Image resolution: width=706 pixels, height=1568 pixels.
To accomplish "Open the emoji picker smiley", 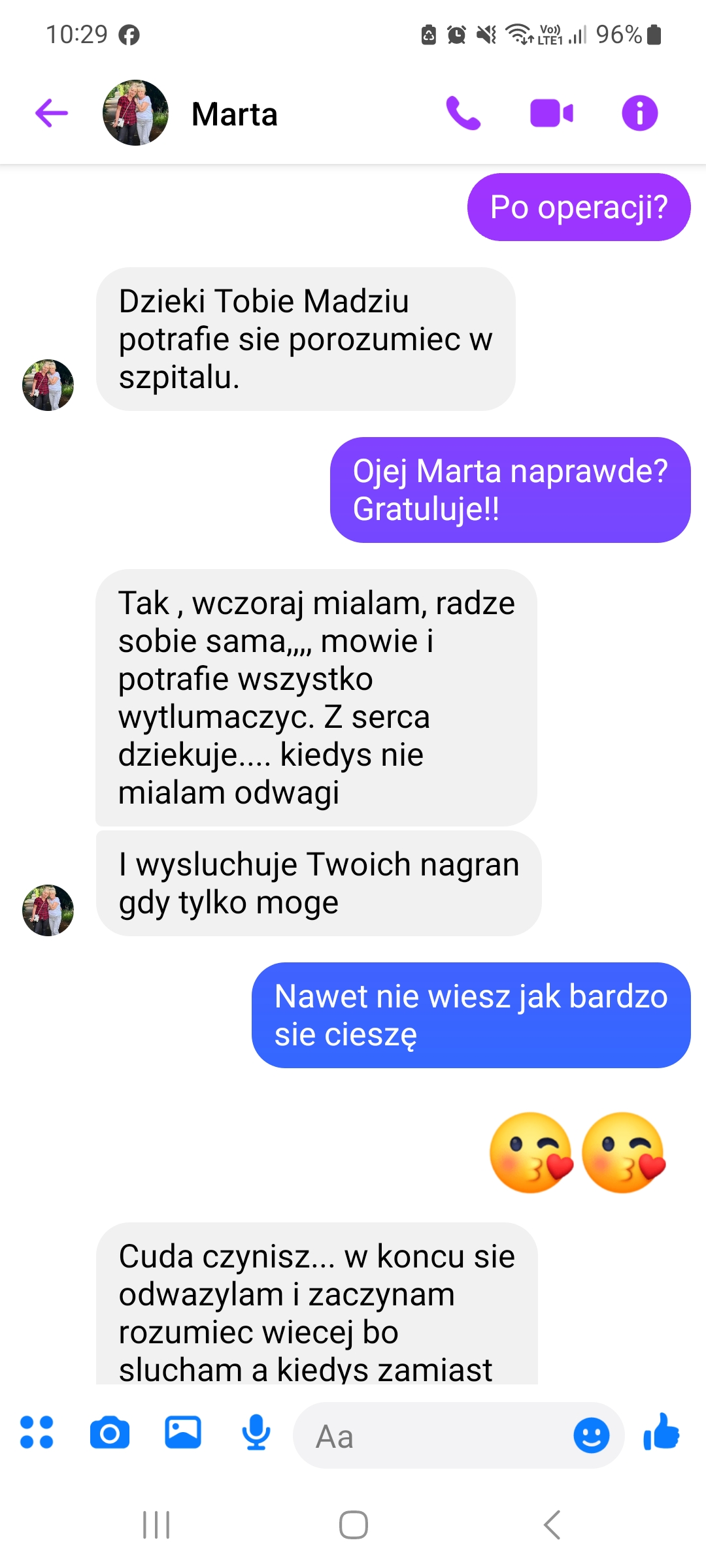I will tap(592, 1435).
